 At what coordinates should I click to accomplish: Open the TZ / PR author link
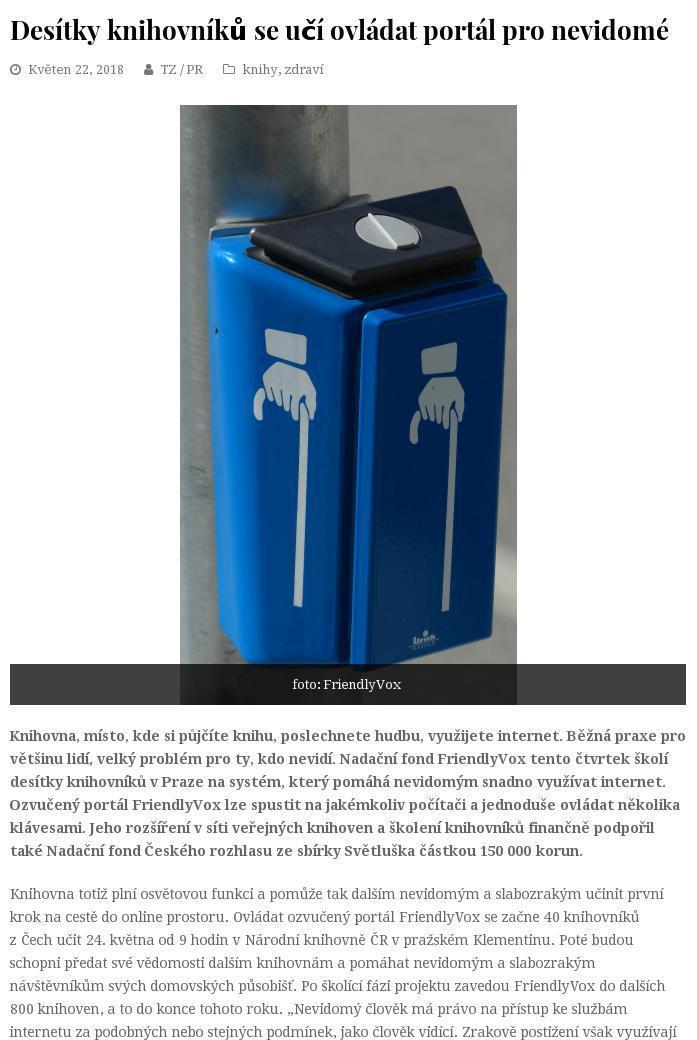tap(181, 70)
